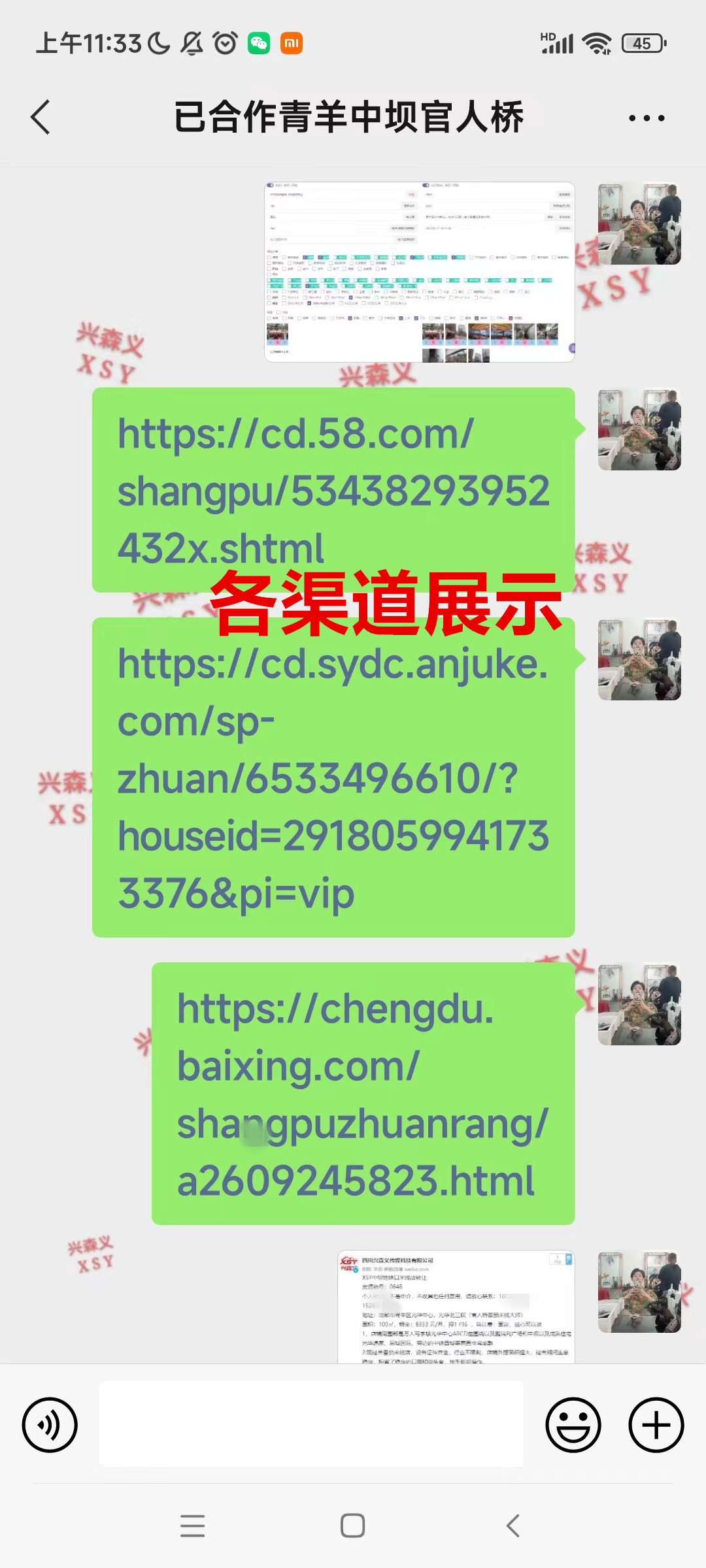Go back from this chat

tap(41, 118)
